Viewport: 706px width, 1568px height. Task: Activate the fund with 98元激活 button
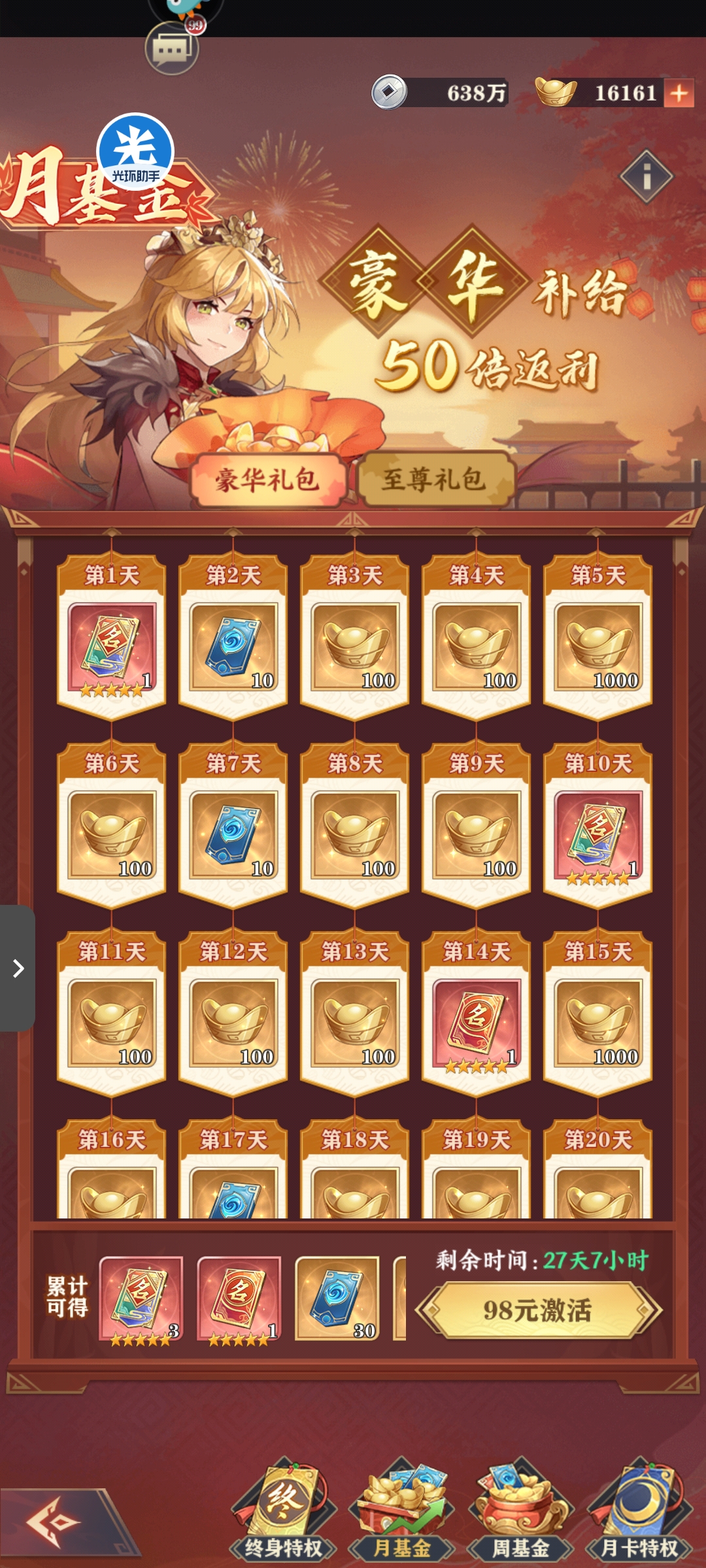click(x=538, y=1310)
